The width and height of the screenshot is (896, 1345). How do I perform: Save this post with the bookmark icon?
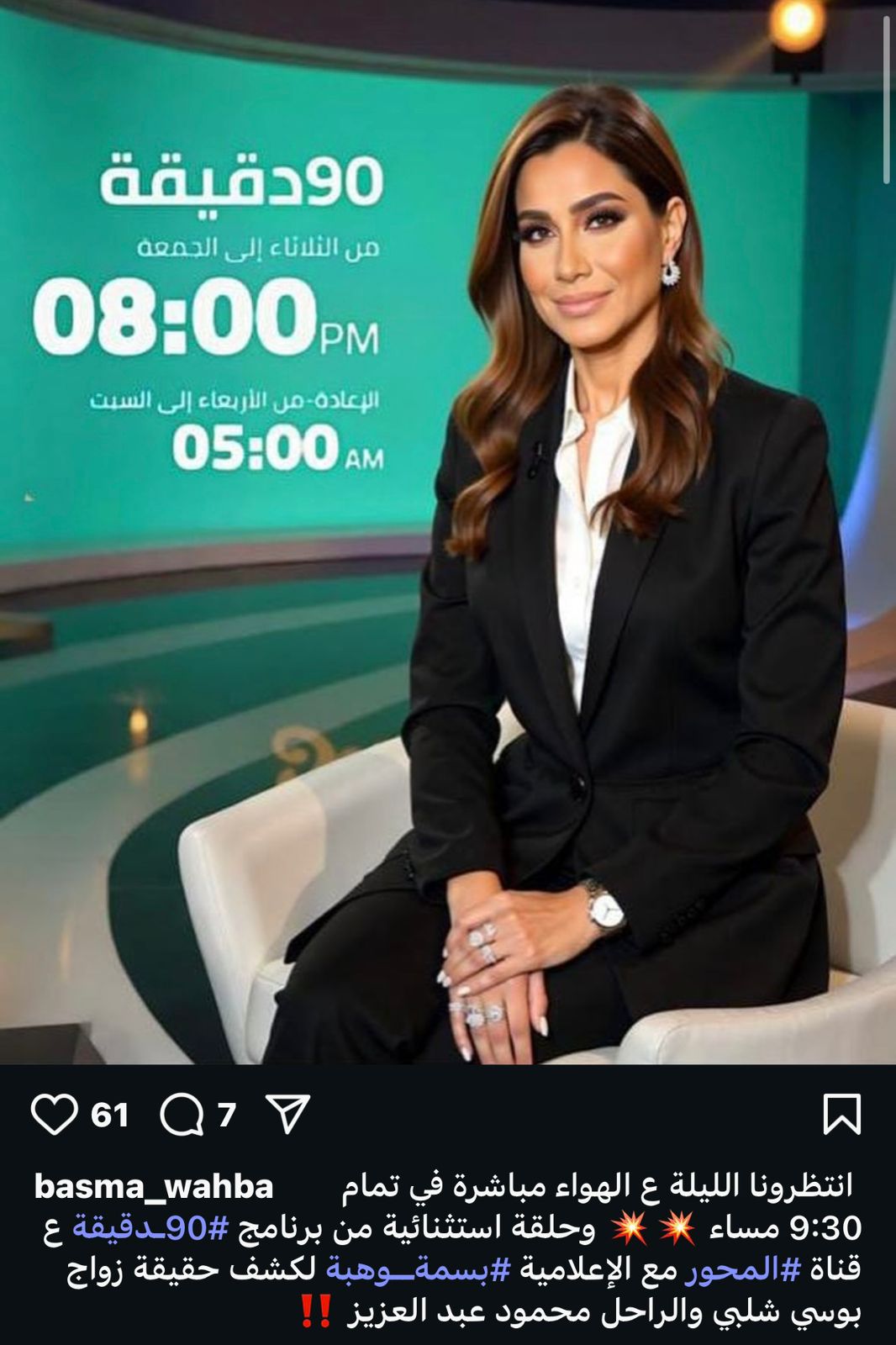click(841, 1115)
